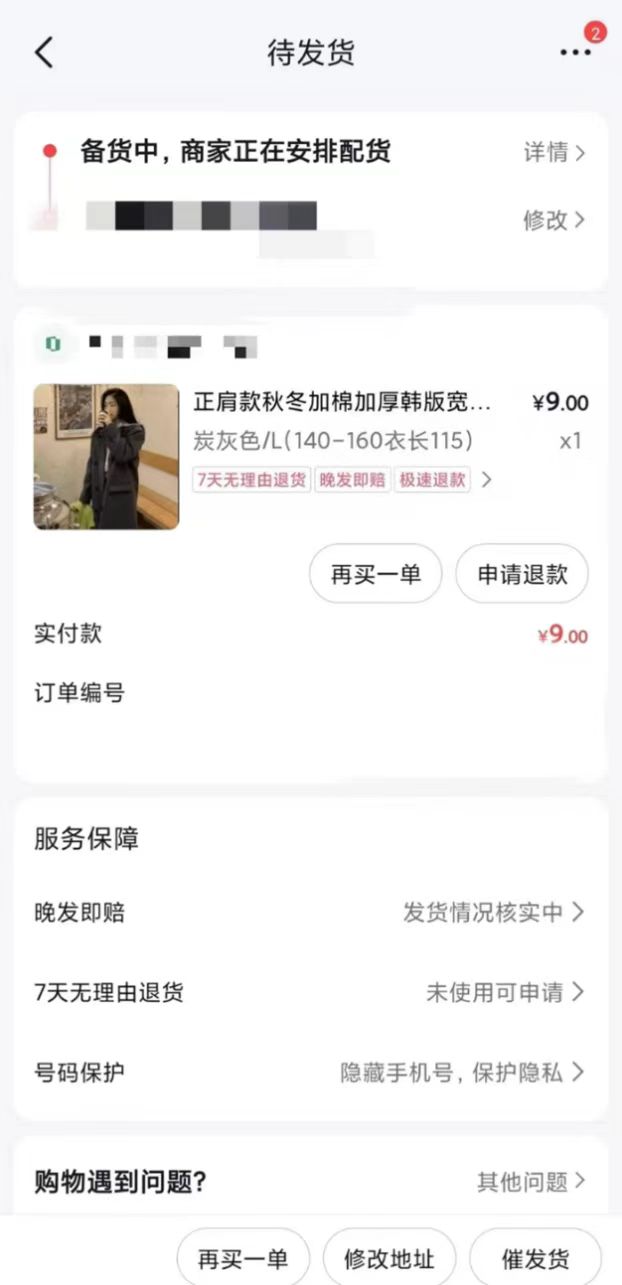Open the 晚发即赔 service row
Image resolution: width=622 pixels, height=1285 pixels.
[x=310, y=912]
